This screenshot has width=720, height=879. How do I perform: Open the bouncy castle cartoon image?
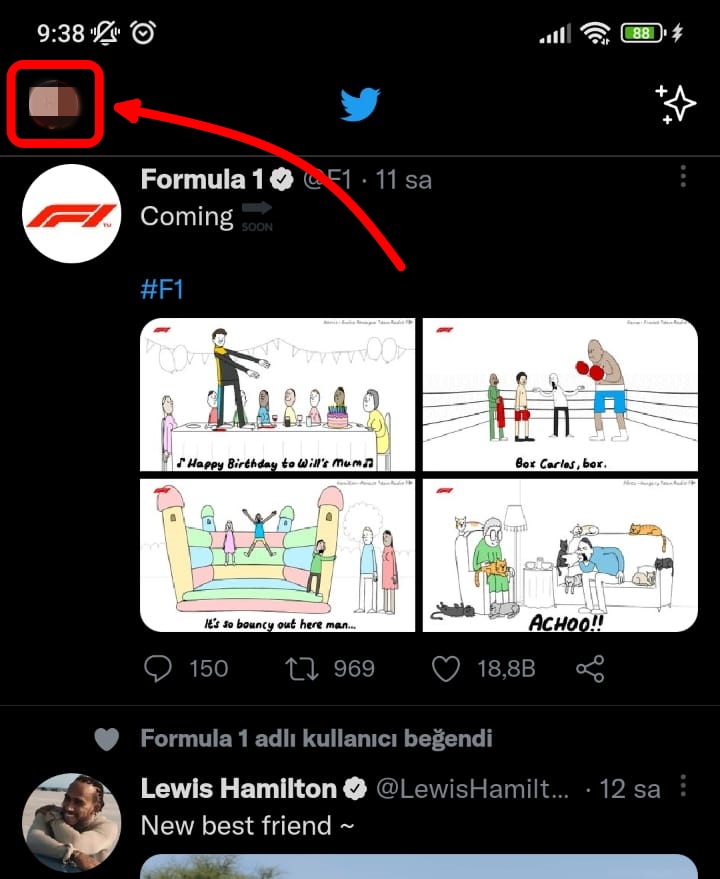277,555
